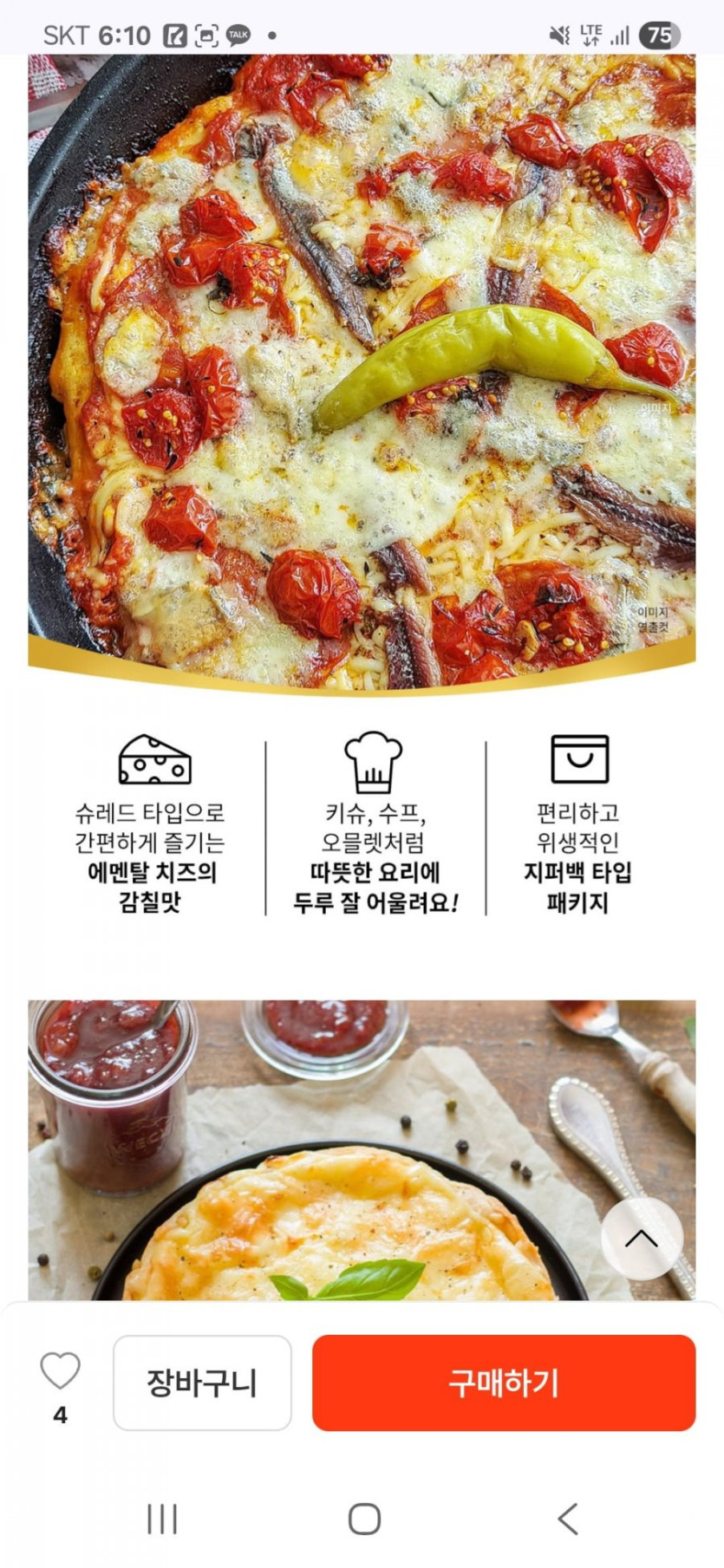
Task: Jump back to top with the up arrow
Action: [642, 1239]
